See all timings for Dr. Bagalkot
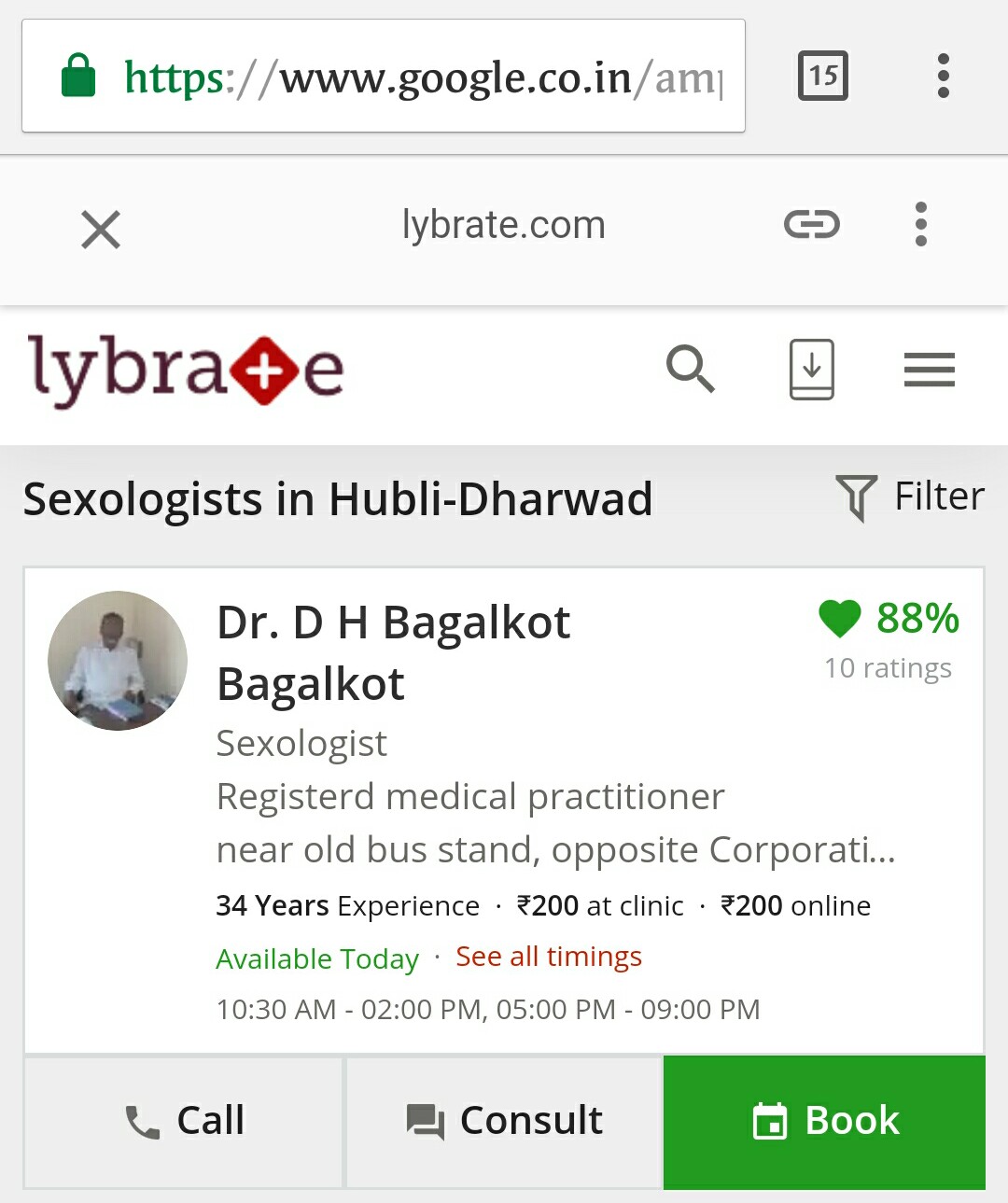The height and width of the screenshot is (1203, 1008). tap(549, 957)
